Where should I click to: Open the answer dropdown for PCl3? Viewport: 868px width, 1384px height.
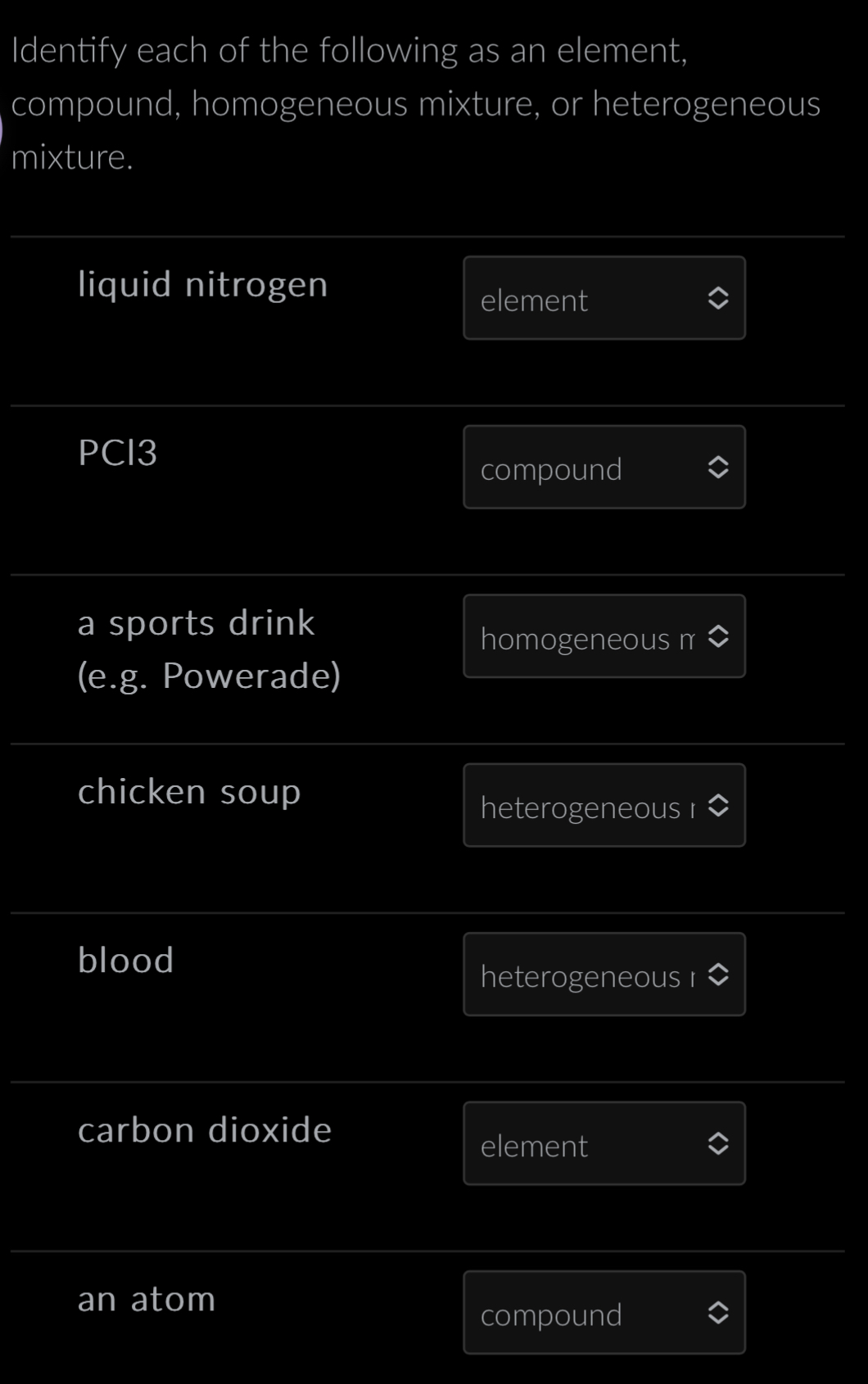[604, 467]
